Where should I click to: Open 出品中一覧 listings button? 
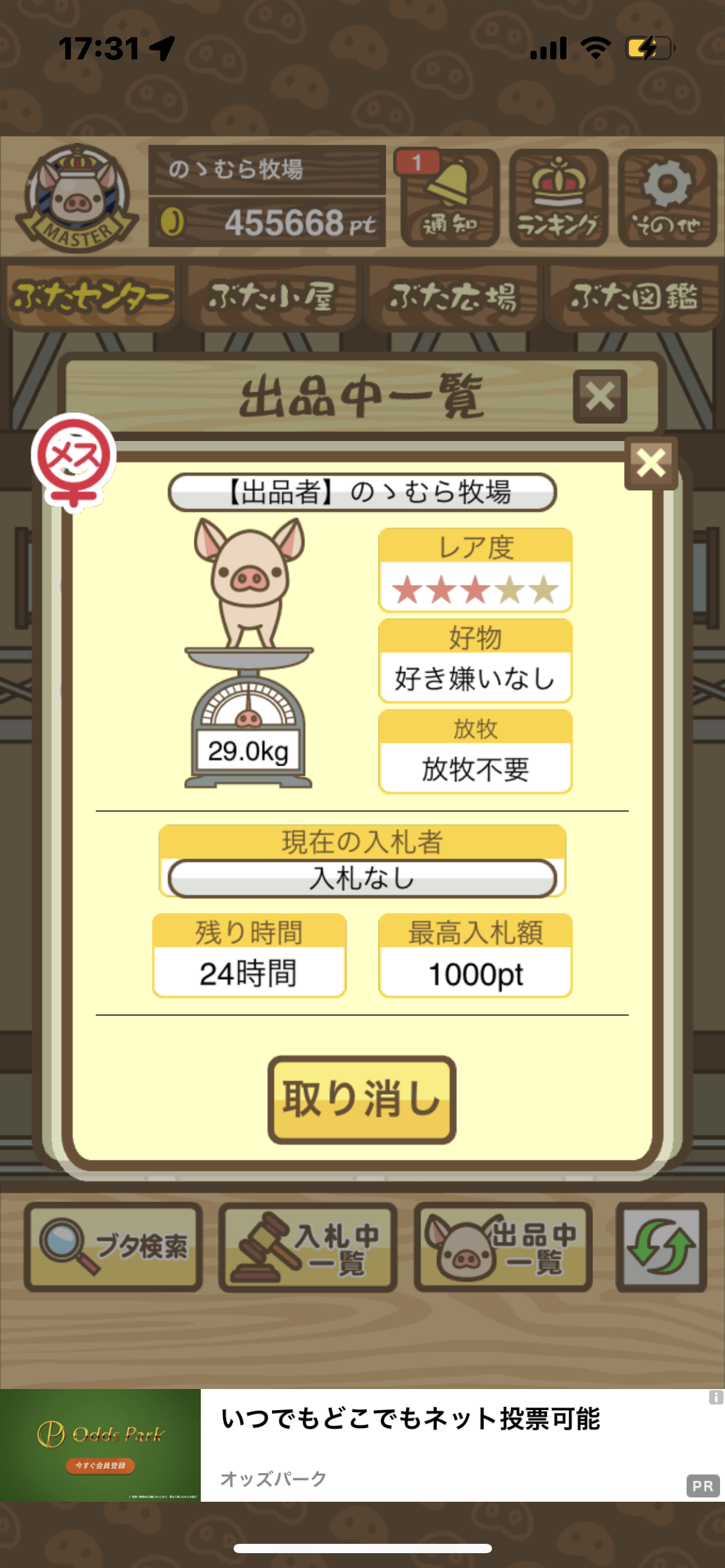click(503, 1247)
